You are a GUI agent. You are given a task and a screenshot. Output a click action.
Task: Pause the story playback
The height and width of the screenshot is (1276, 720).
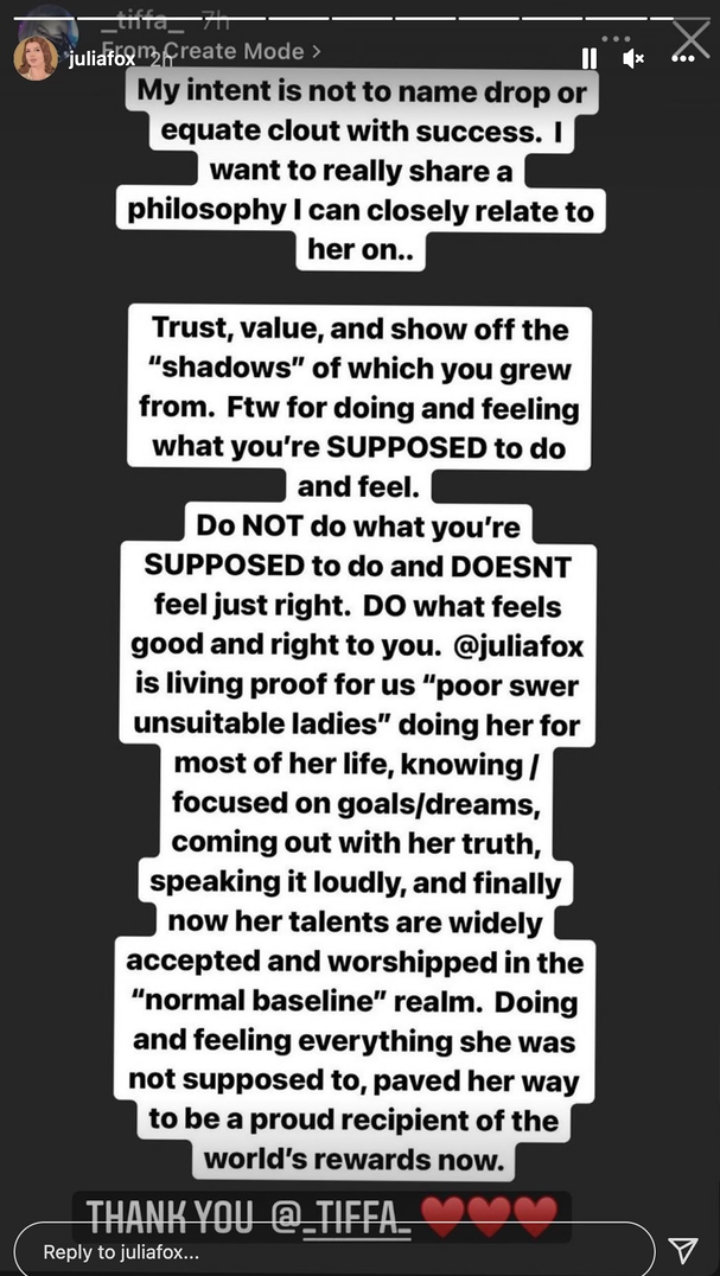pyautogui.click(x=589, y=59)
